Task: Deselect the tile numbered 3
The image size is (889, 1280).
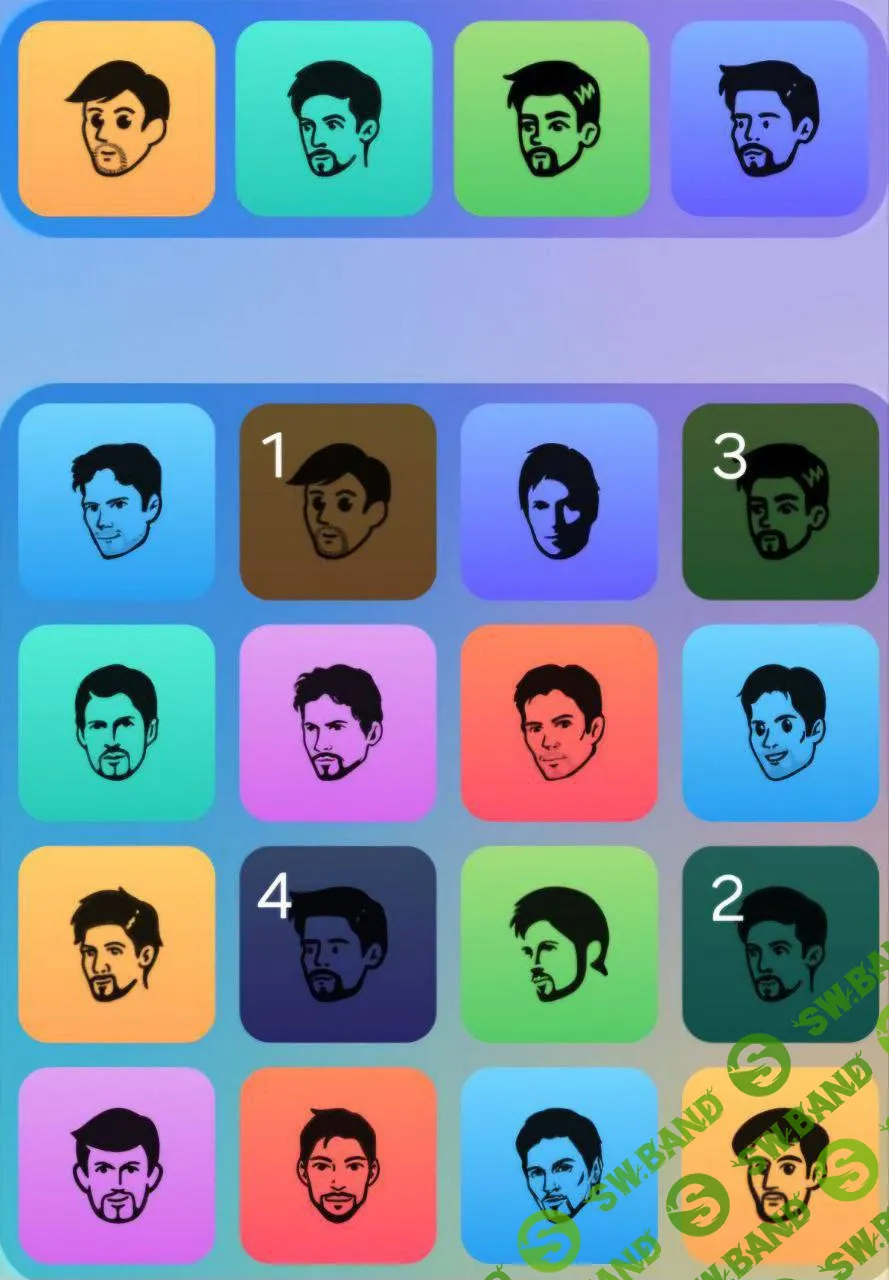Action: tap(780, 501)
